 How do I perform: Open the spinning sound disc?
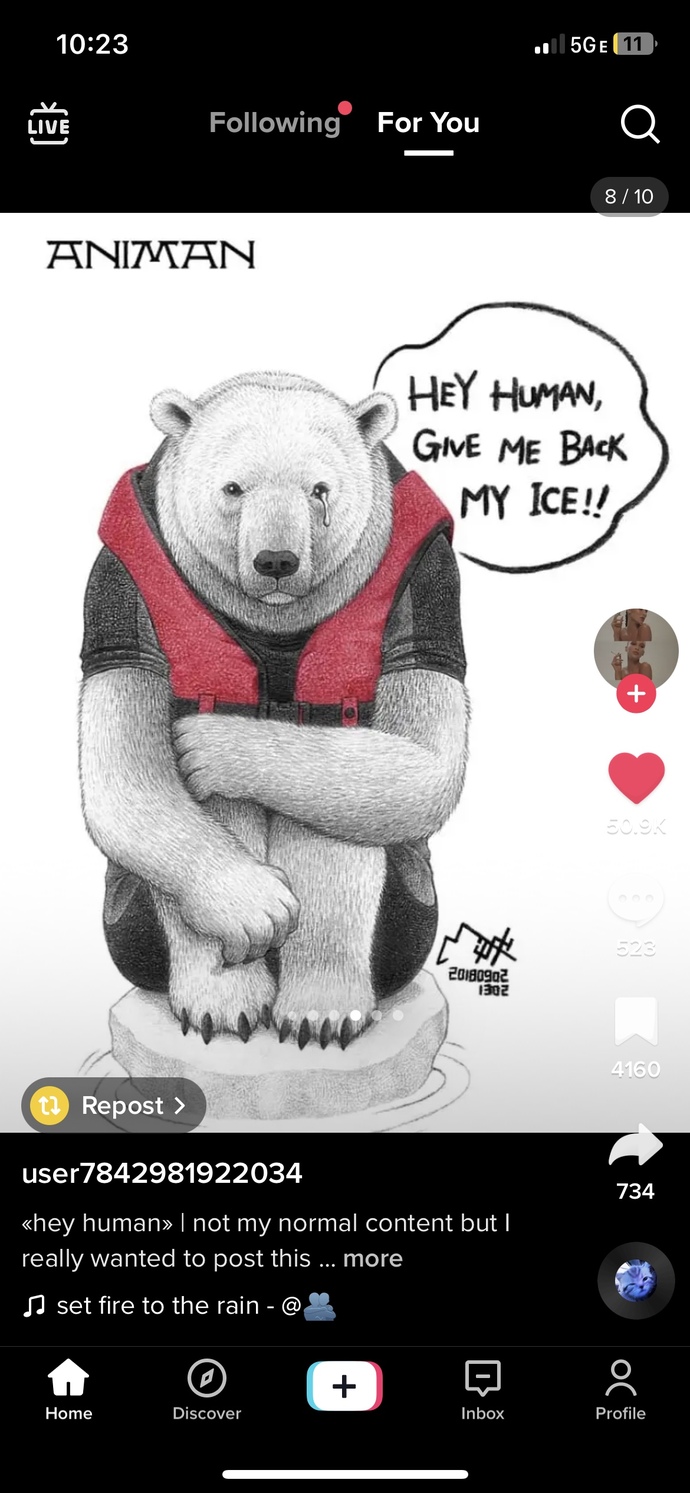(636, 1281)
